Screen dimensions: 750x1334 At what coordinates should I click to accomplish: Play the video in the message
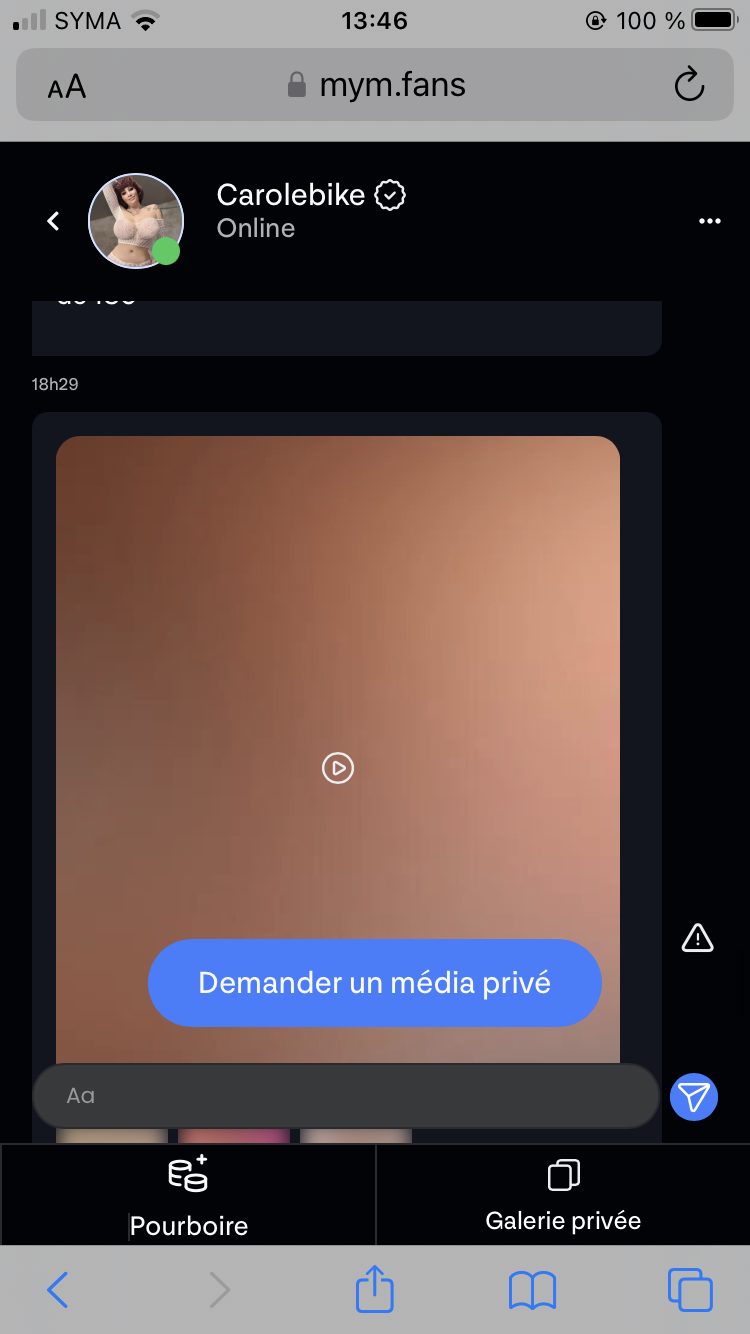coord(338,768)
